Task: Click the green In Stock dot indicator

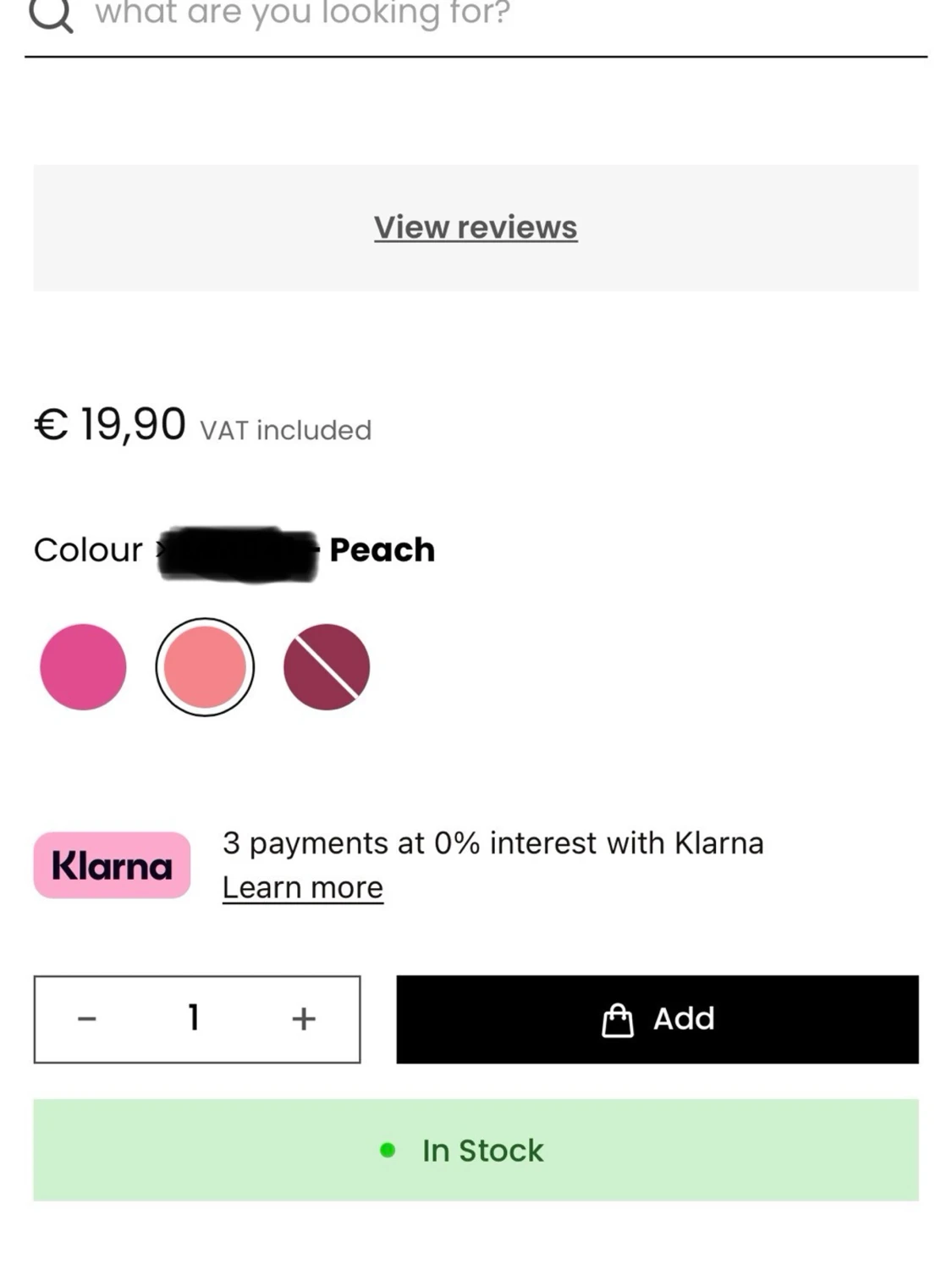Action: click(x=388, y=1150)
